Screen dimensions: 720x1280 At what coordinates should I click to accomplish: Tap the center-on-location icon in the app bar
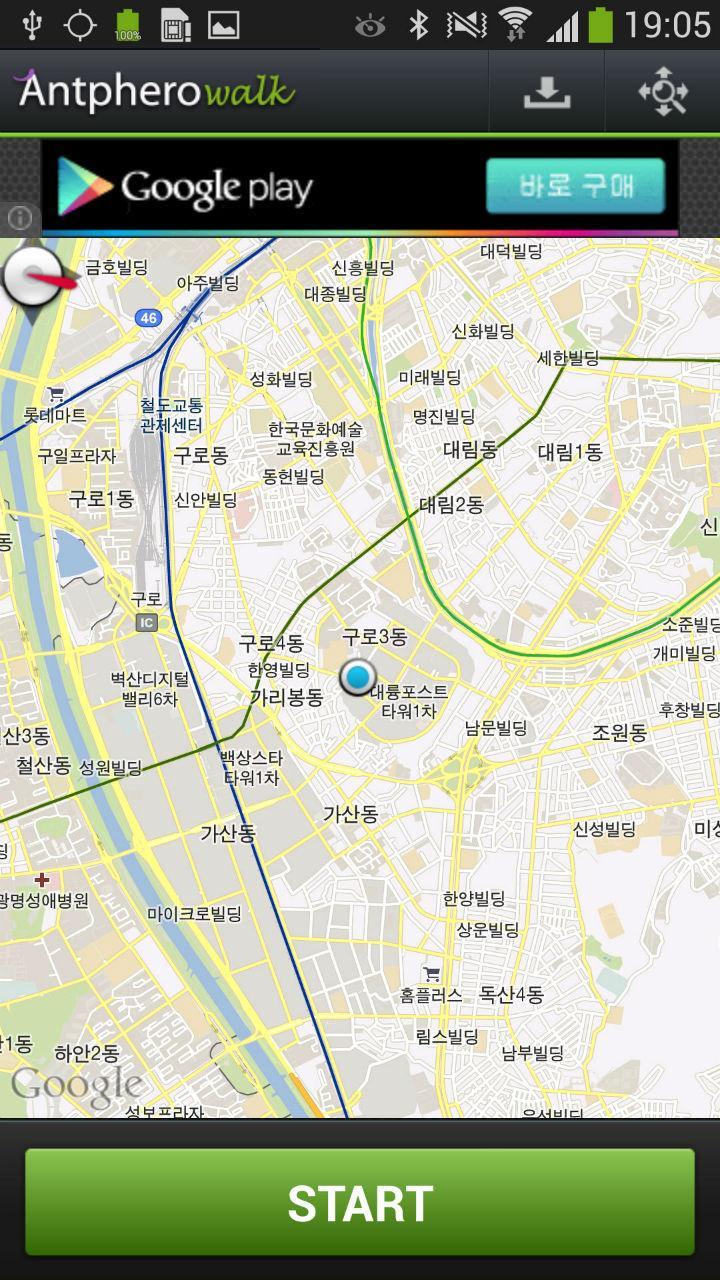[x=663, y=92]
